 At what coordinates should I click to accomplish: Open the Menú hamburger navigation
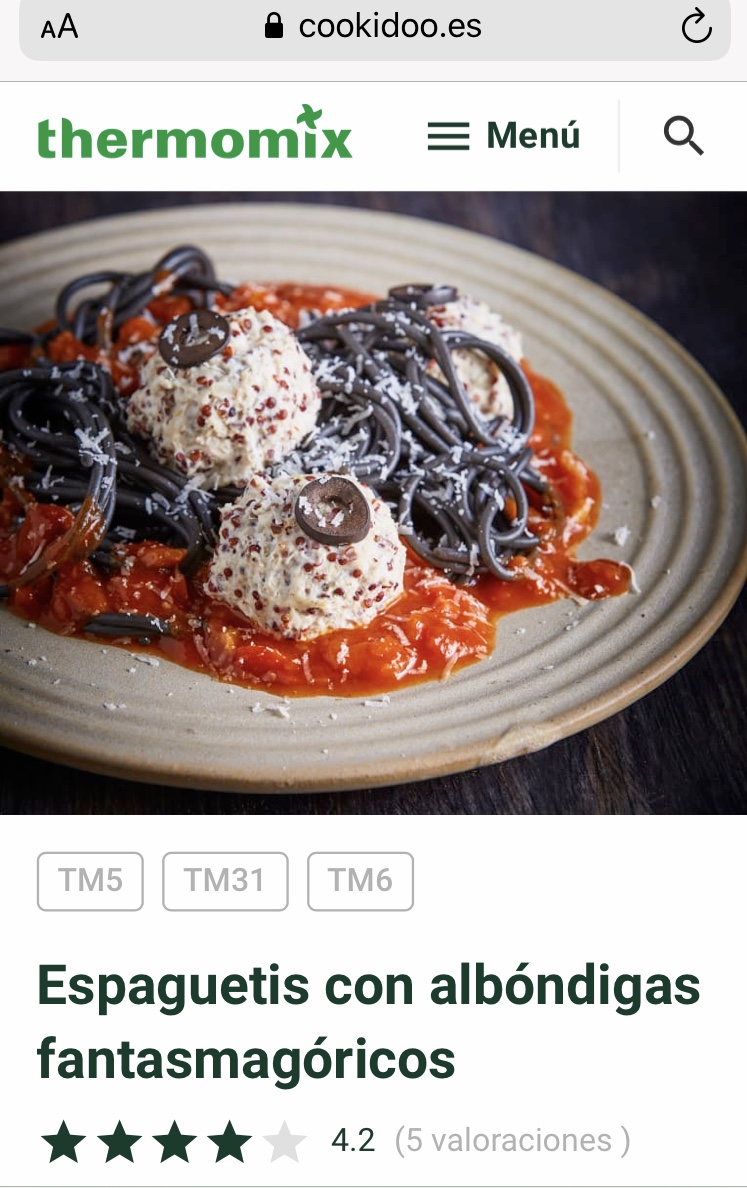[503, 136]
